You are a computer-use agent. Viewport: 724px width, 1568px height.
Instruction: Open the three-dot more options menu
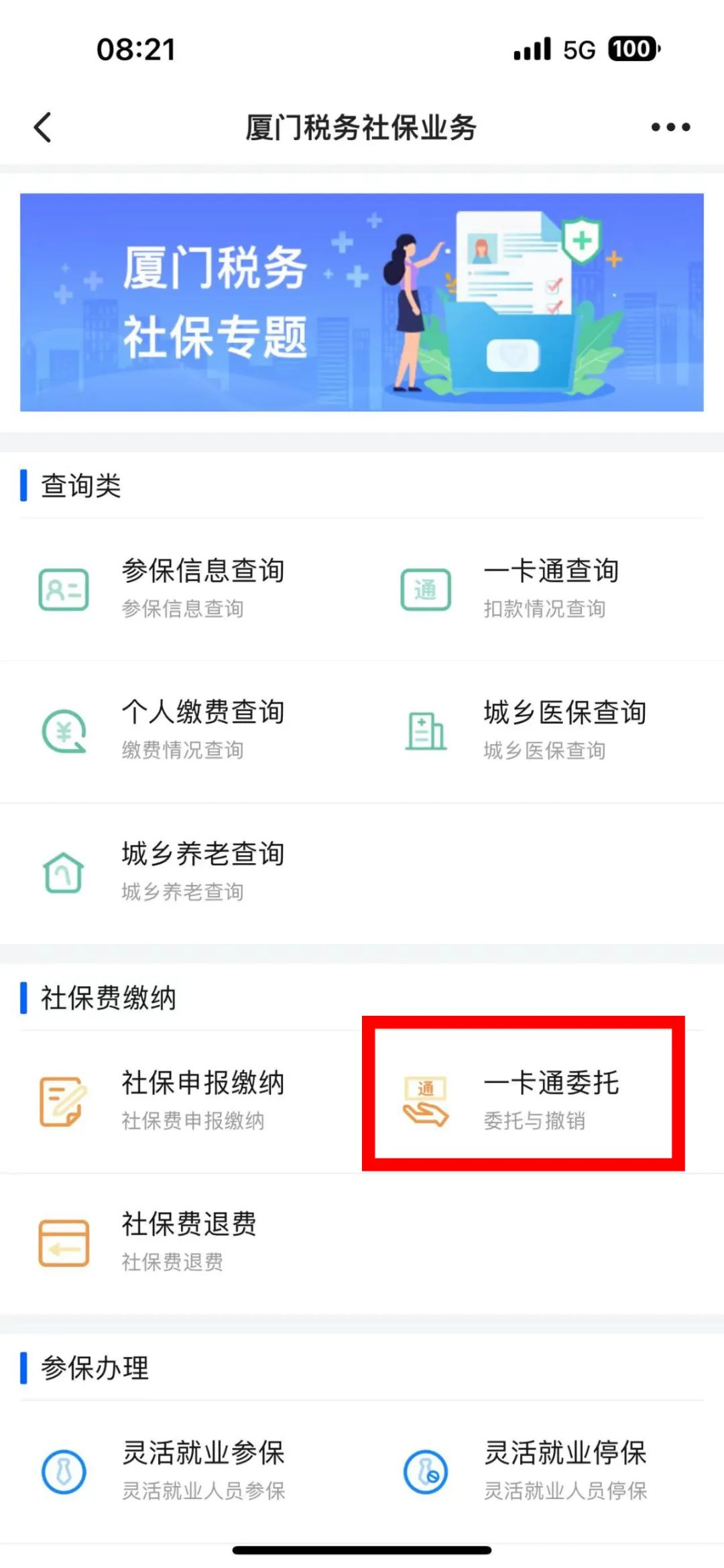pyautogui.click(x=670, y=127)
